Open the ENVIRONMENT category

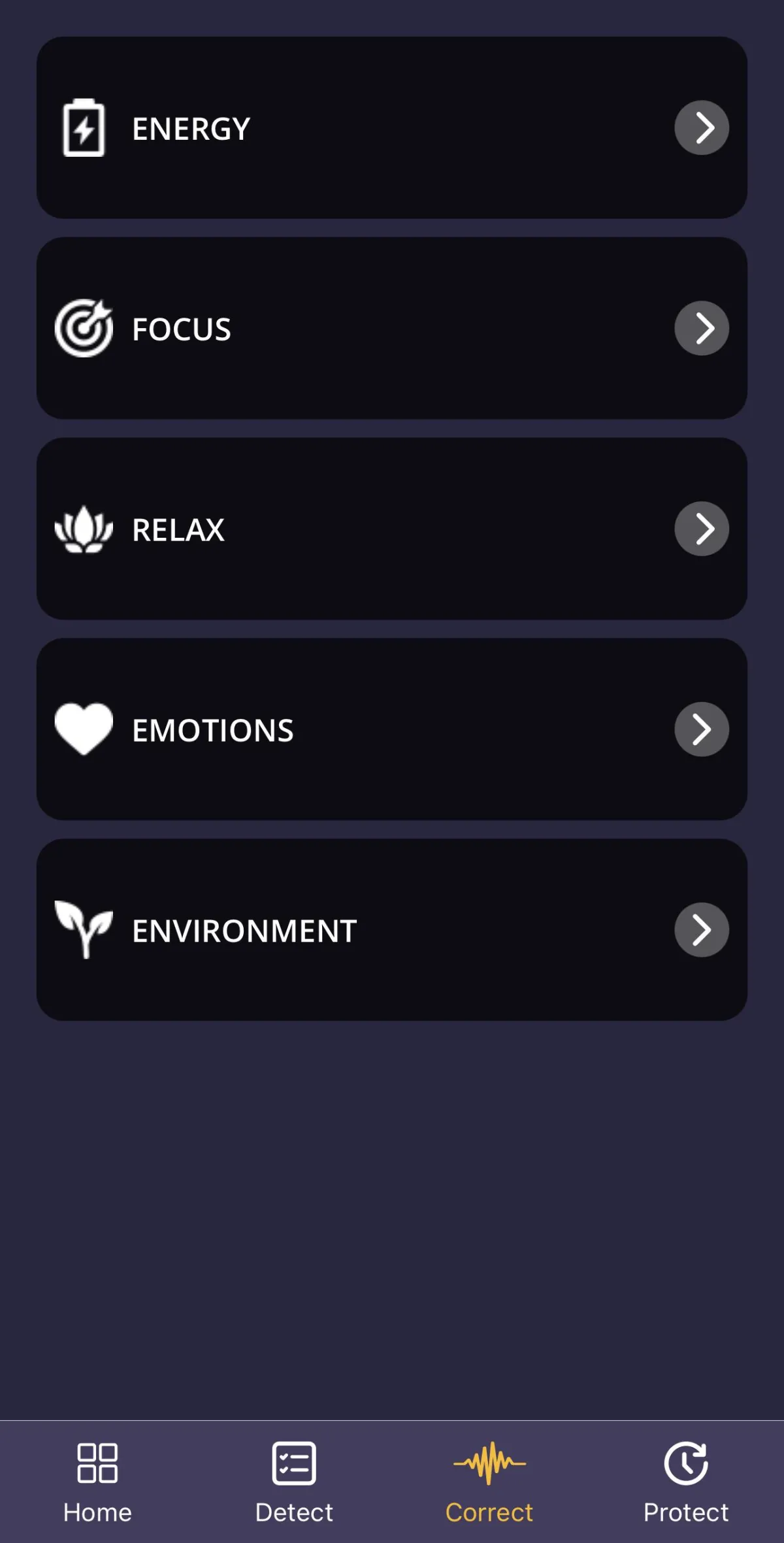[x=392, y=930]
